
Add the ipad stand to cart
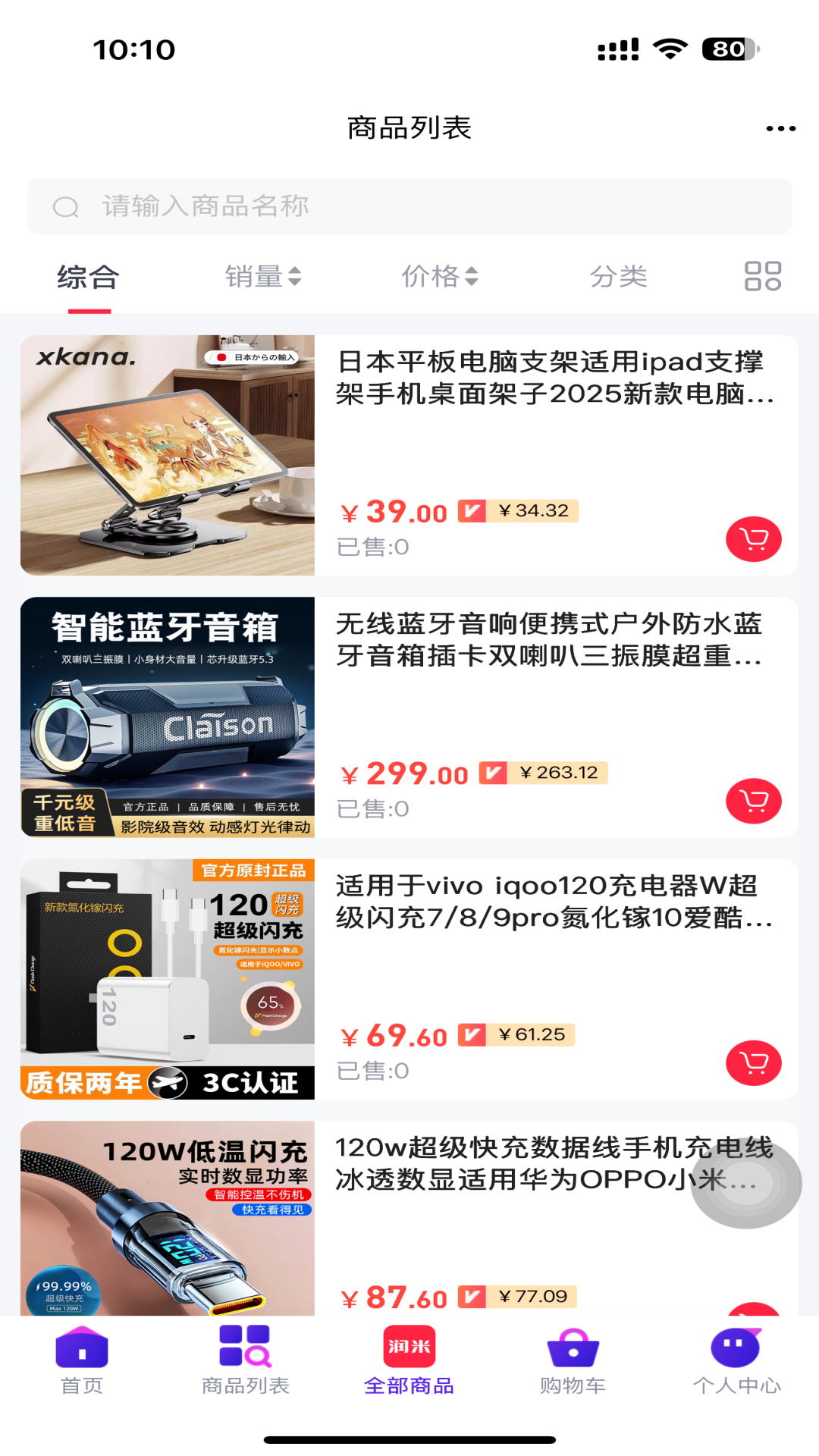pyautogui.click(x=752, y=538)
